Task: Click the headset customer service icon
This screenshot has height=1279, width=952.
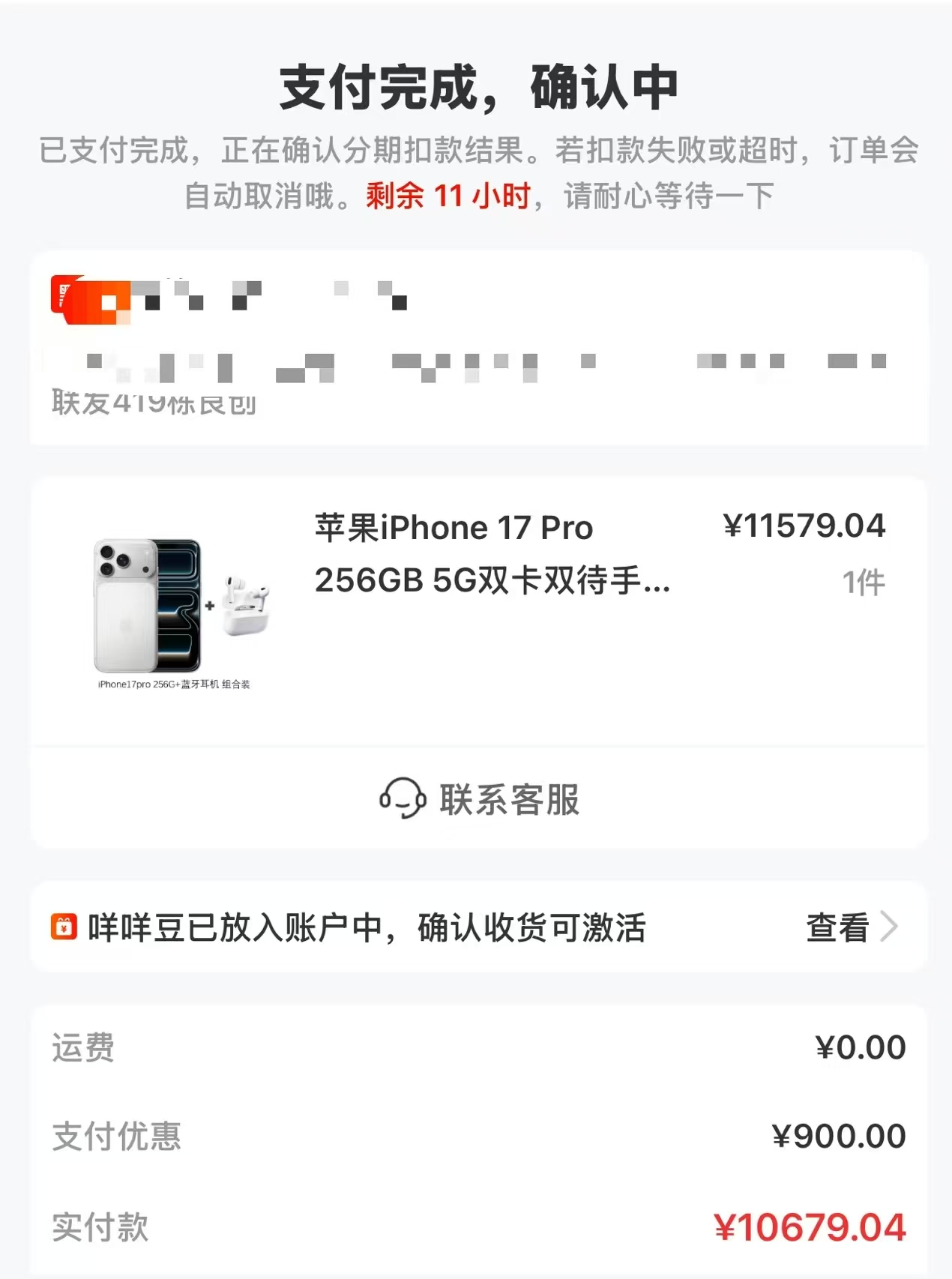Action: 402,800
